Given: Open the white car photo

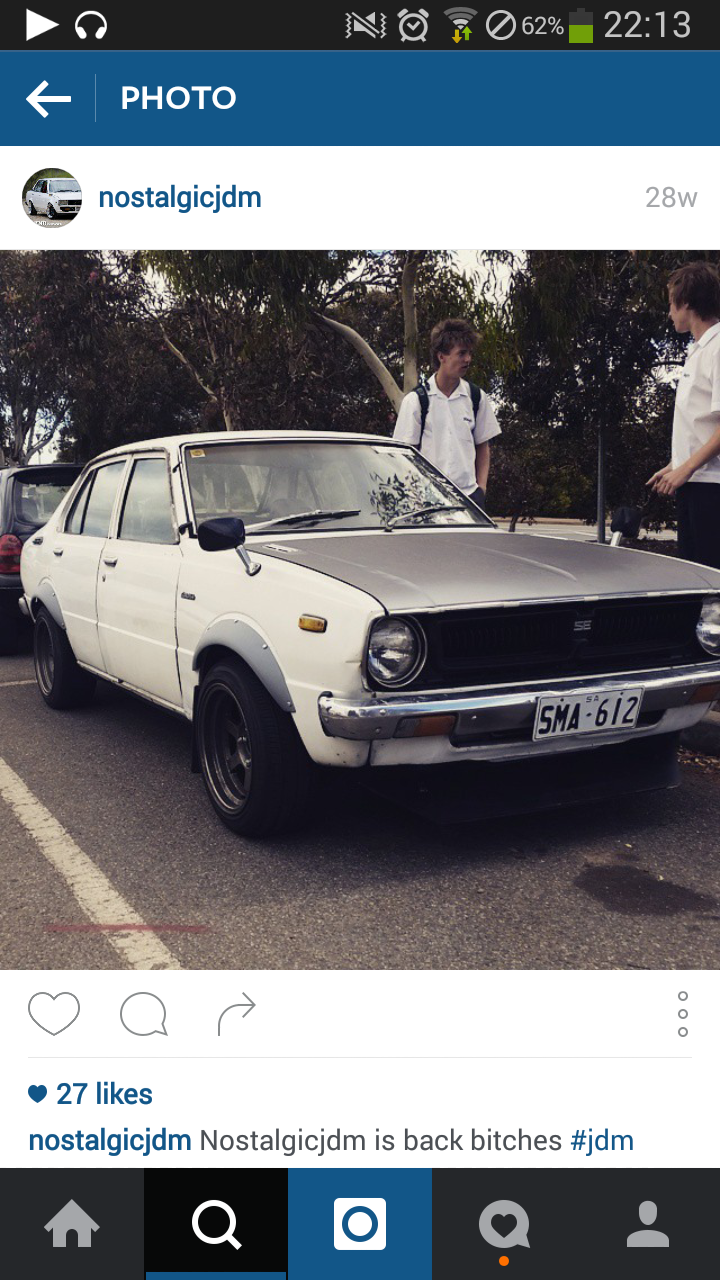Looking at the screenshot, I should pos(360,610).
